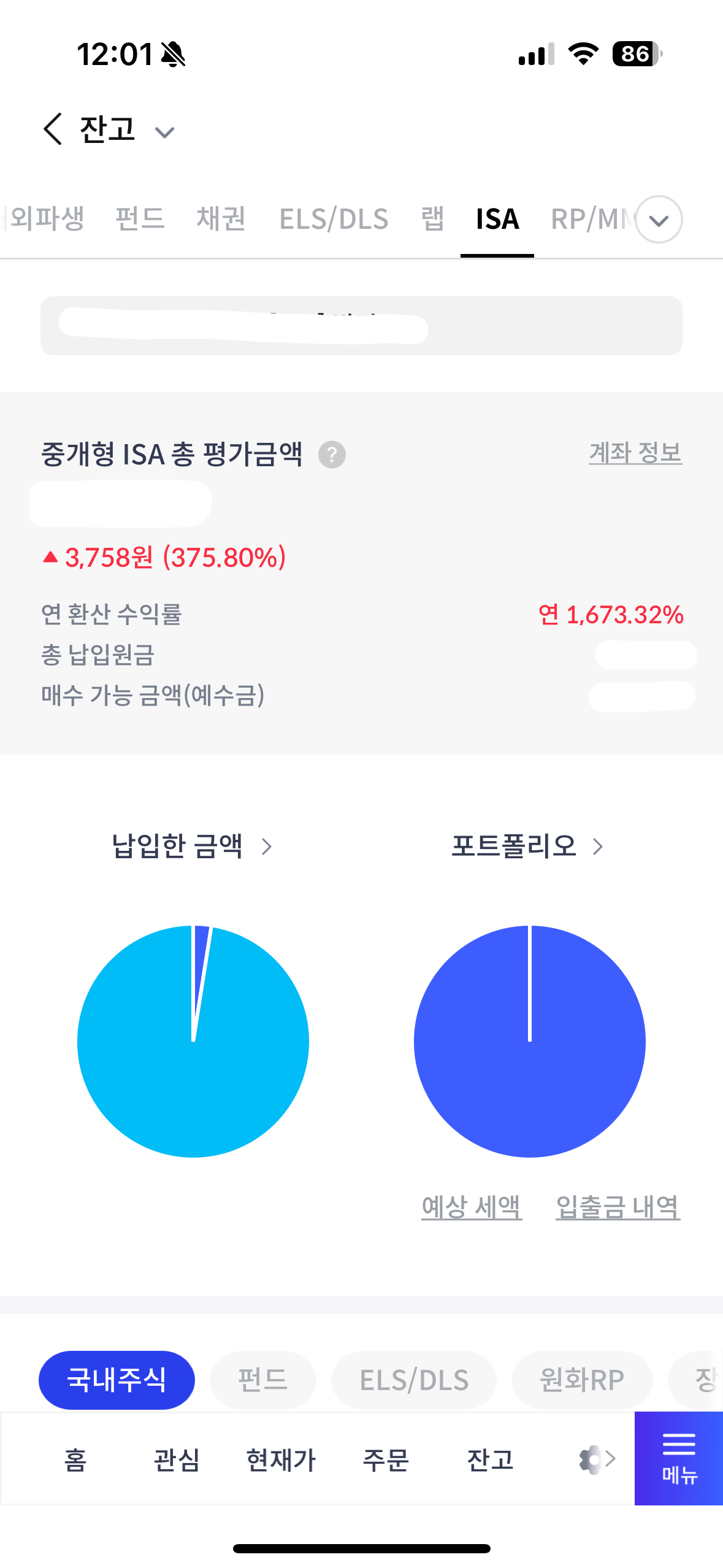
Task: Open the 계좌 정보 link
Action: pyautogui.click(x=635, y=453)
